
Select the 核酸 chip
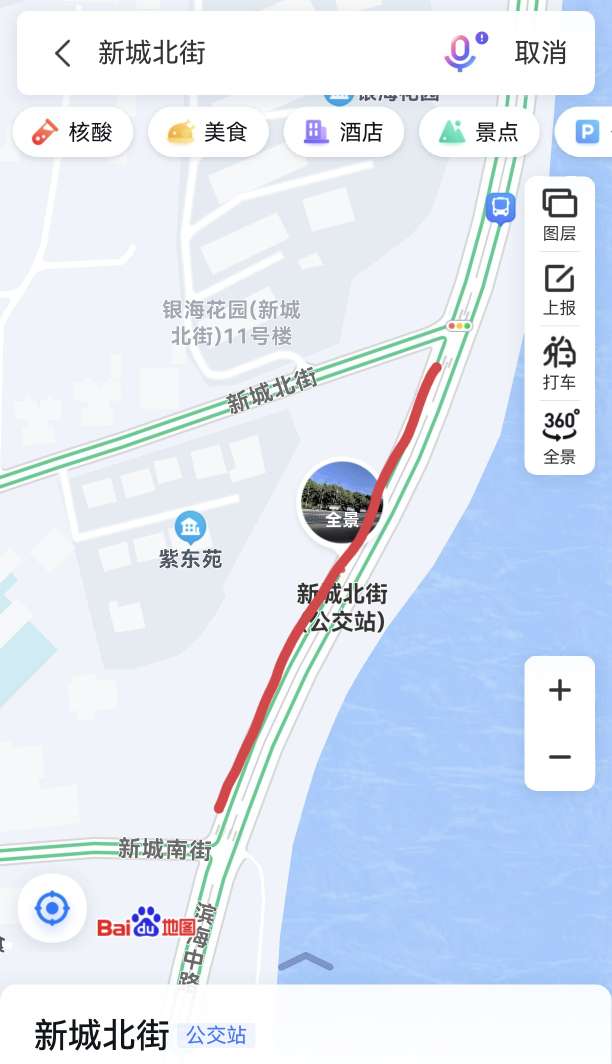(73, 132)
